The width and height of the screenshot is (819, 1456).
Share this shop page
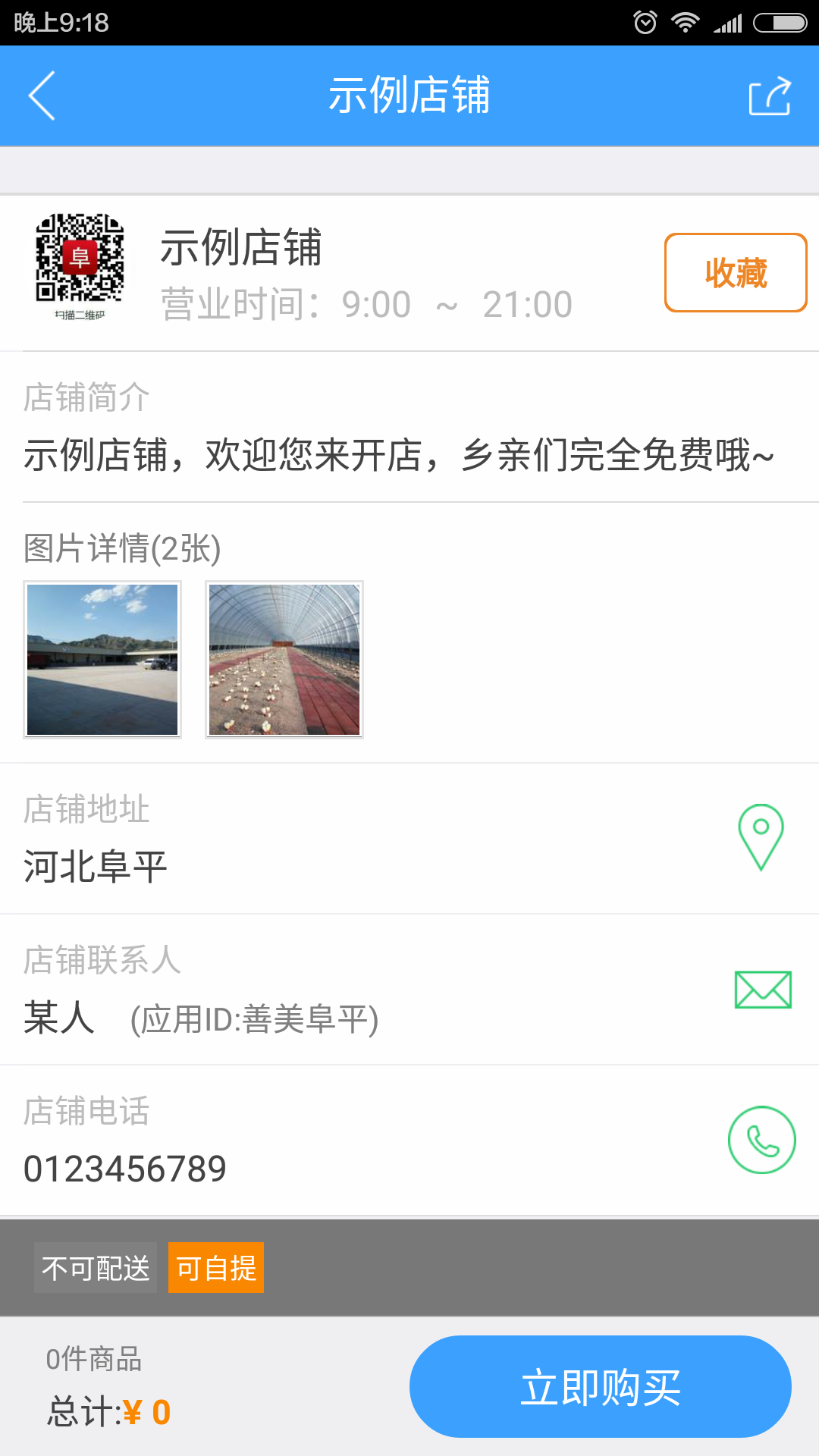(769, 96)
